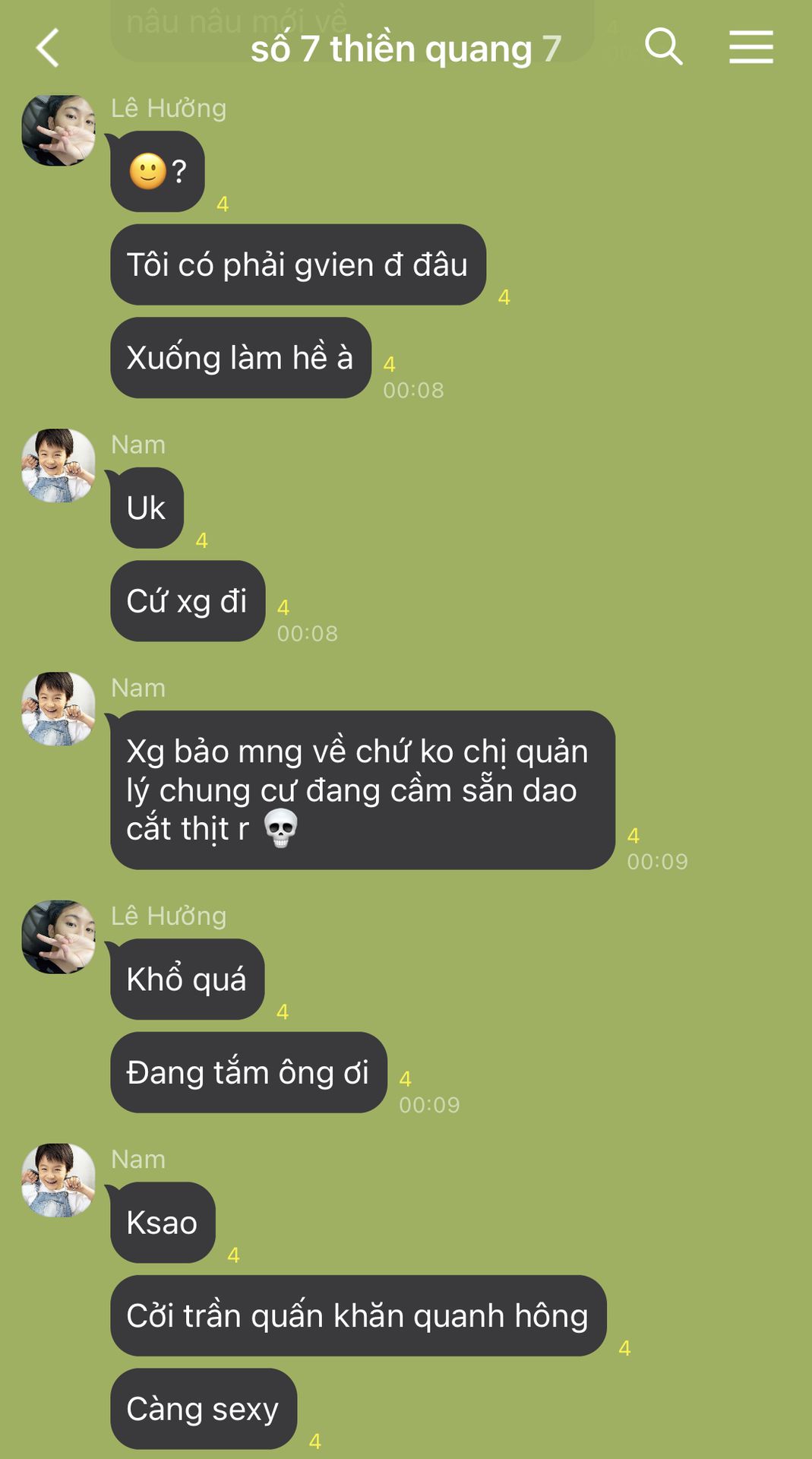Viewport: 812px width, 1459px height.
Task: Tap Nam's avatar beside the skull emoji message
Action: (x=58, y=708)
